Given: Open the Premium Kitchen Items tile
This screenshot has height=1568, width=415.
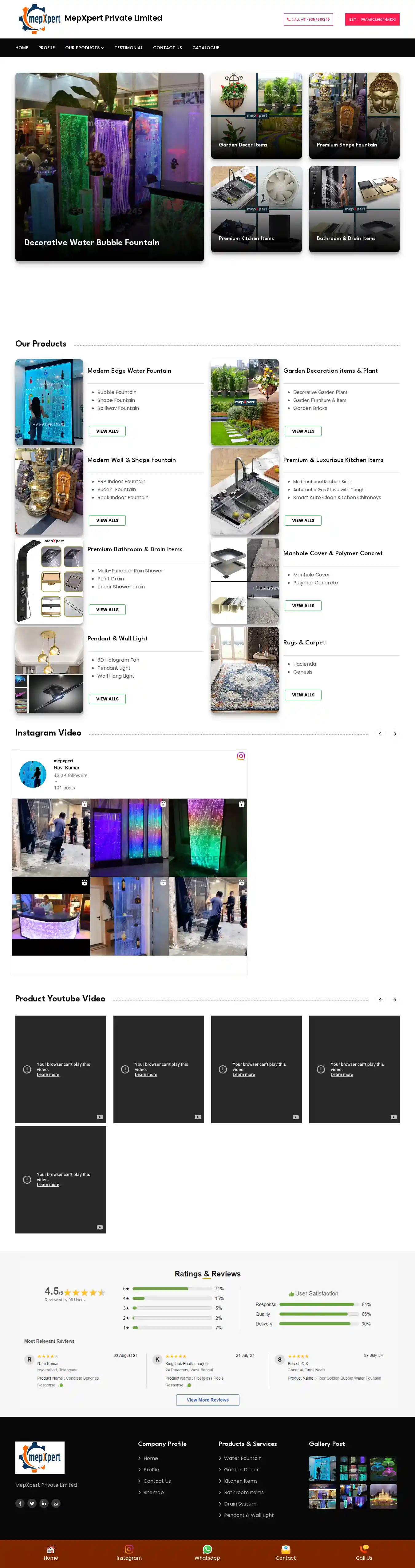Looking at the screenshot, I should click(x=256, y=209).
